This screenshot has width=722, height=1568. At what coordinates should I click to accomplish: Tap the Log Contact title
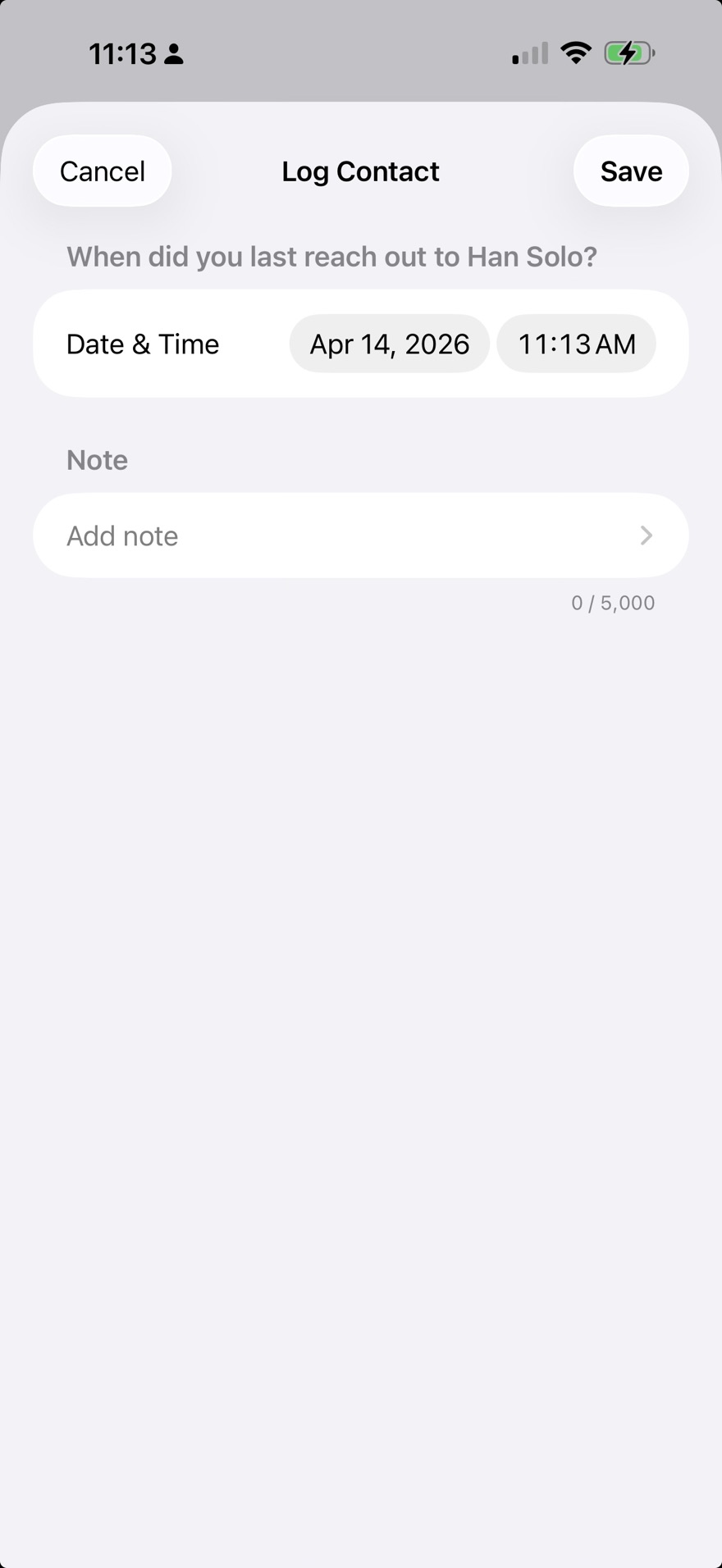point(360,171)
